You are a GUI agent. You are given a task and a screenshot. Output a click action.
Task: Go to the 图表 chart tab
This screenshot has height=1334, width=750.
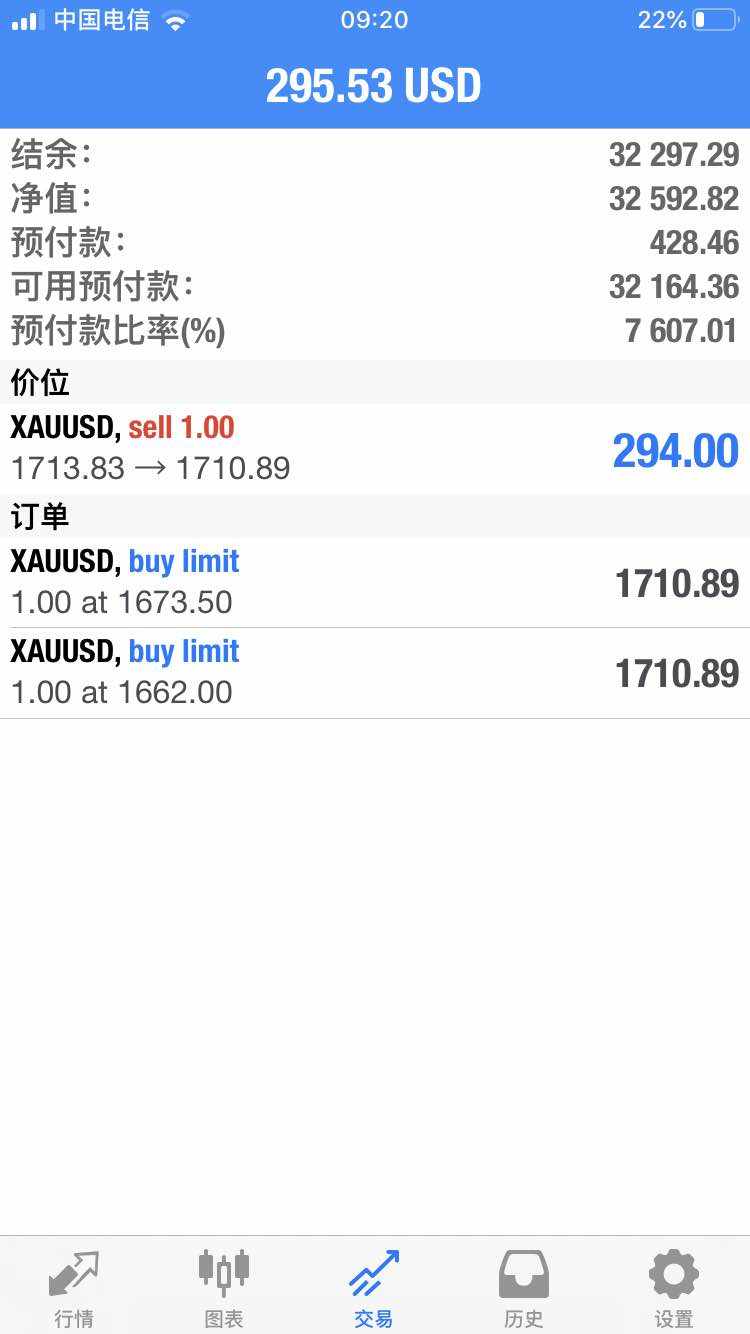224,1288
